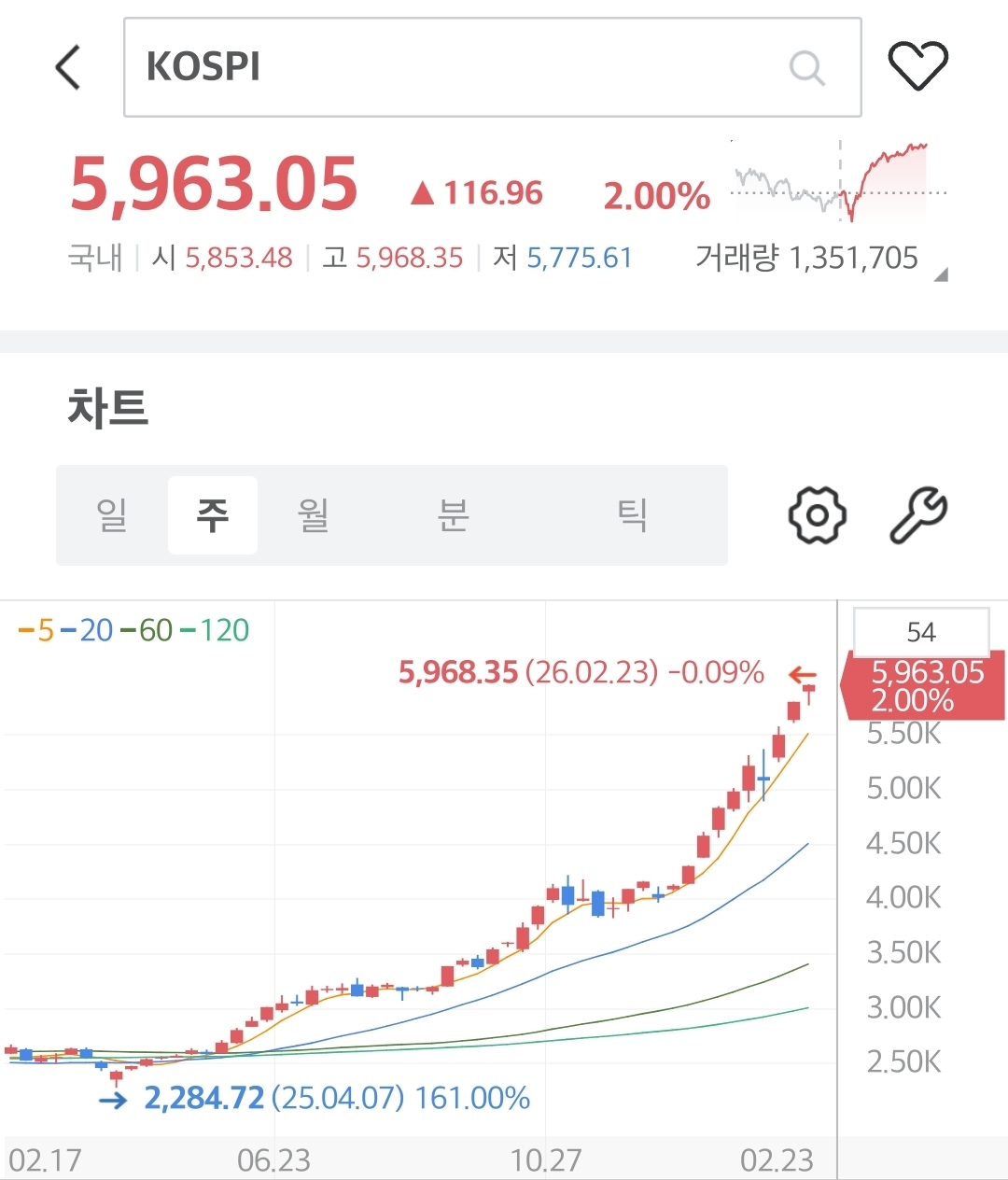
Task: Switch chart to 일 (daily) tab
Action: pyautogui.click(x=112, y=514)
